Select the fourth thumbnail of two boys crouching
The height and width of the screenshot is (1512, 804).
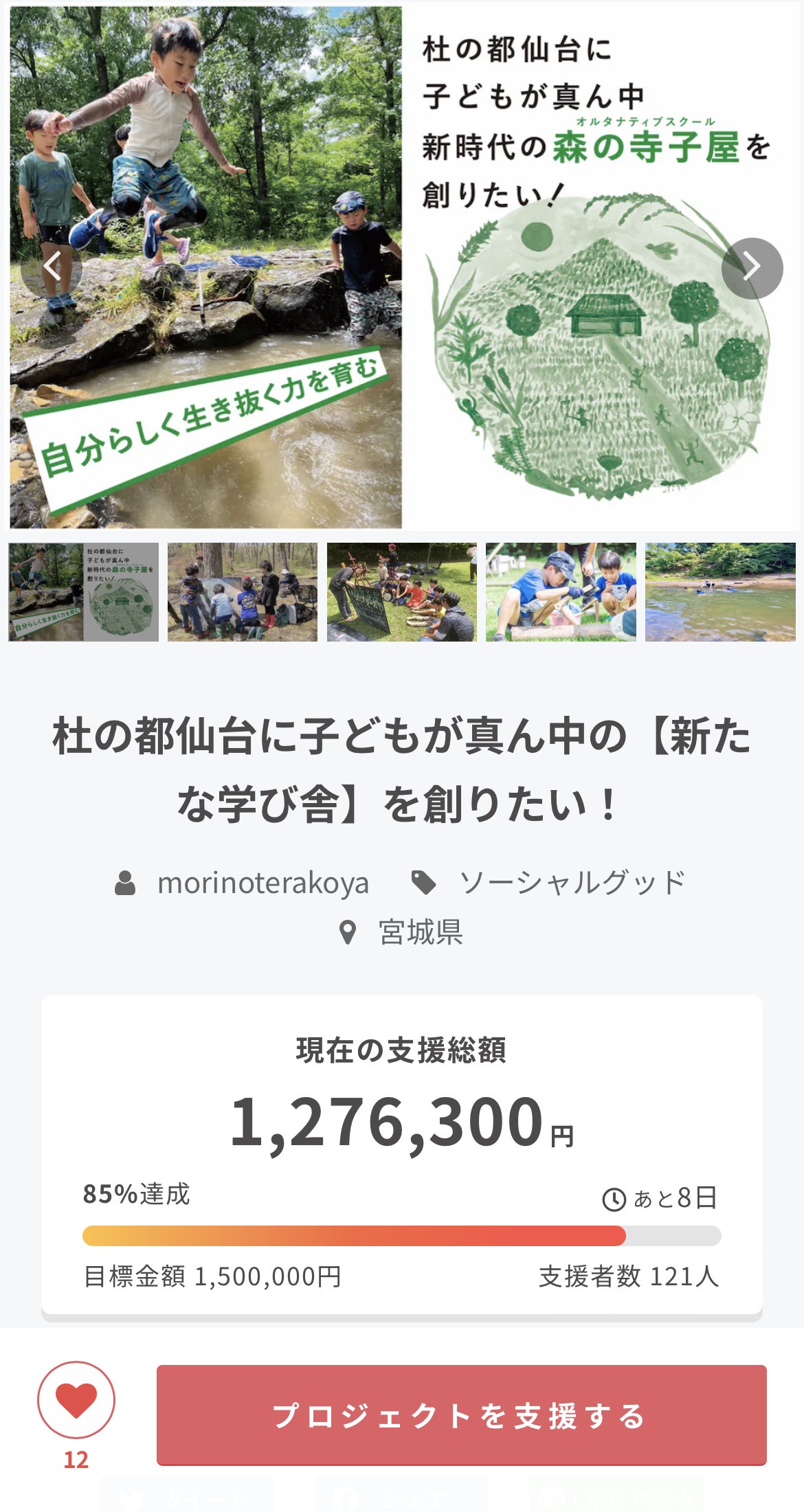(561, 592)
